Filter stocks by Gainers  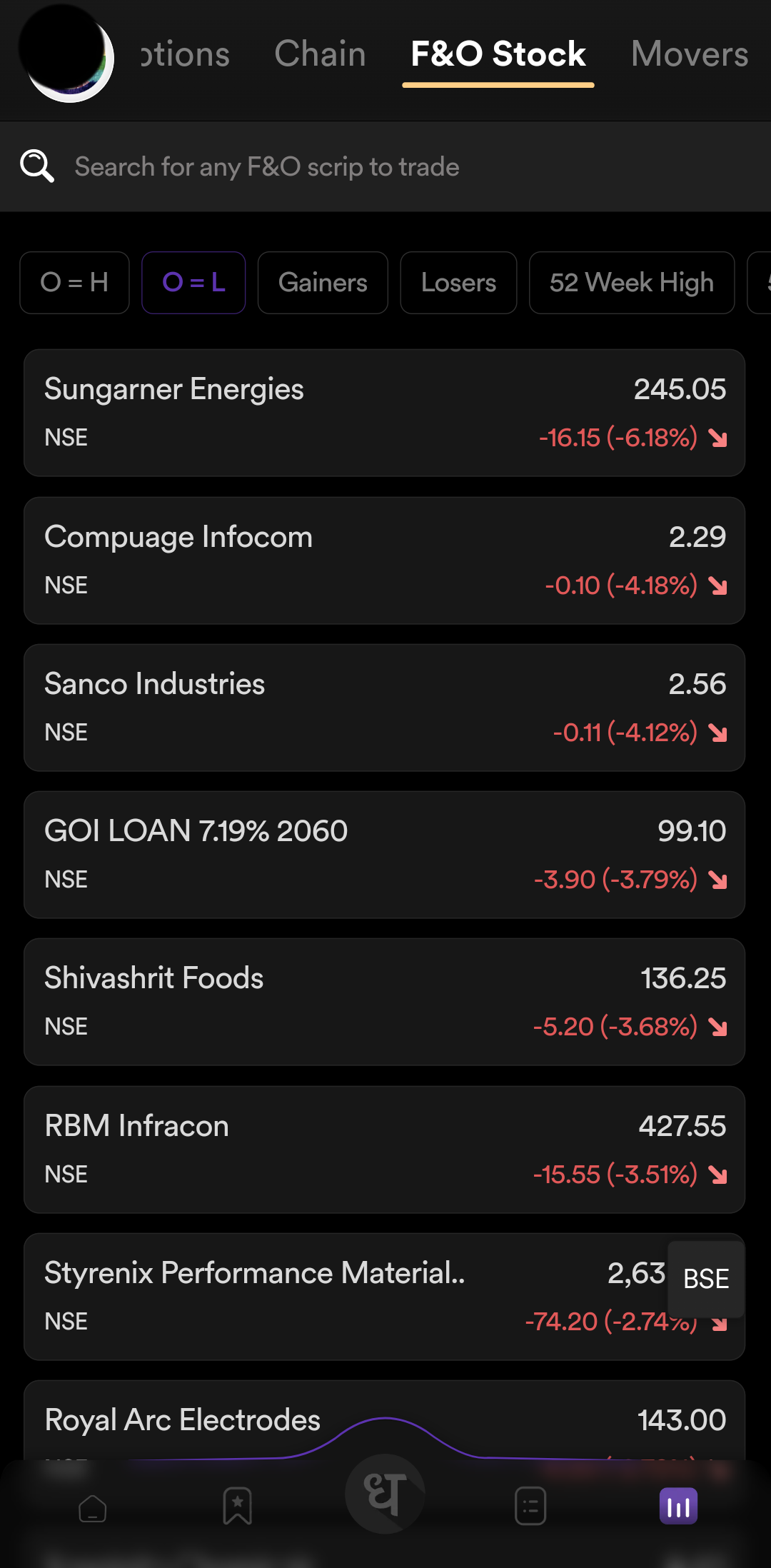323,283
